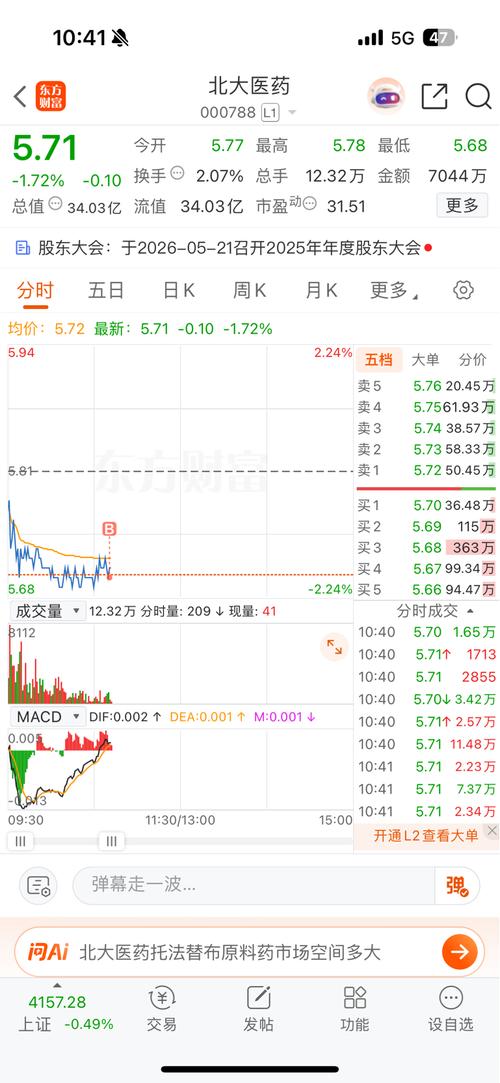Open the 成交量 indicator dropdown
This screenshot has width=500, height=1083.
[48, 611]
